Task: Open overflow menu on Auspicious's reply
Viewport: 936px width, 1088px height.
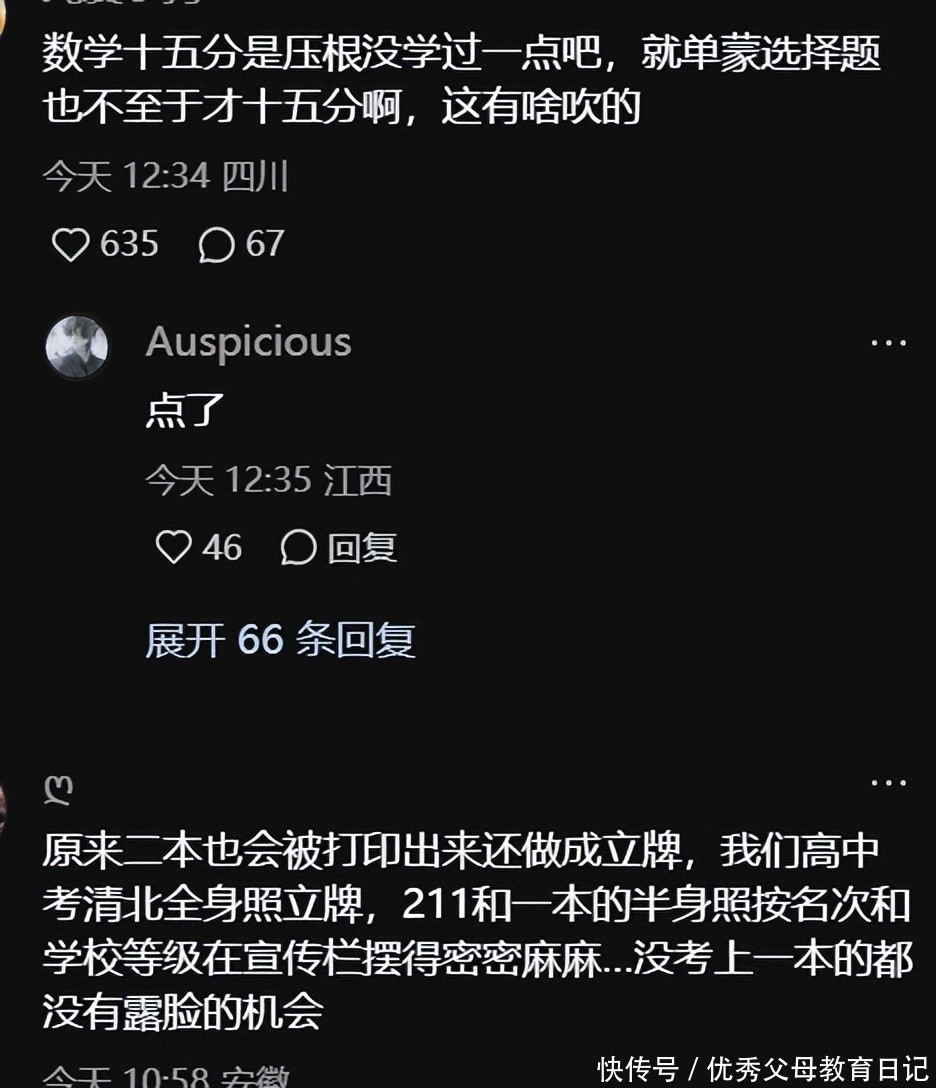Action: tap(888, 343)
